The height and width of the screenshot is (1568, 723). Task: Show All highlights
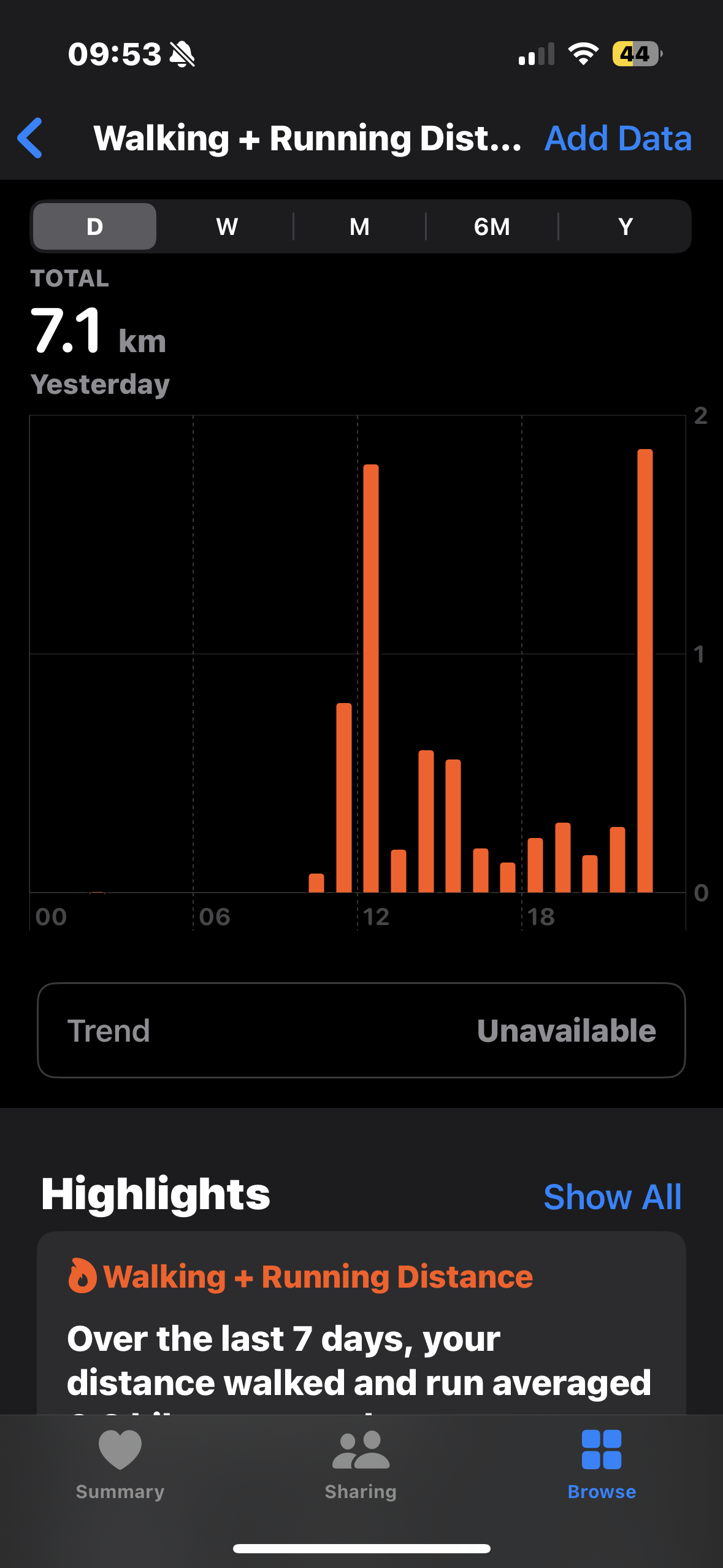pos(612,1197)
